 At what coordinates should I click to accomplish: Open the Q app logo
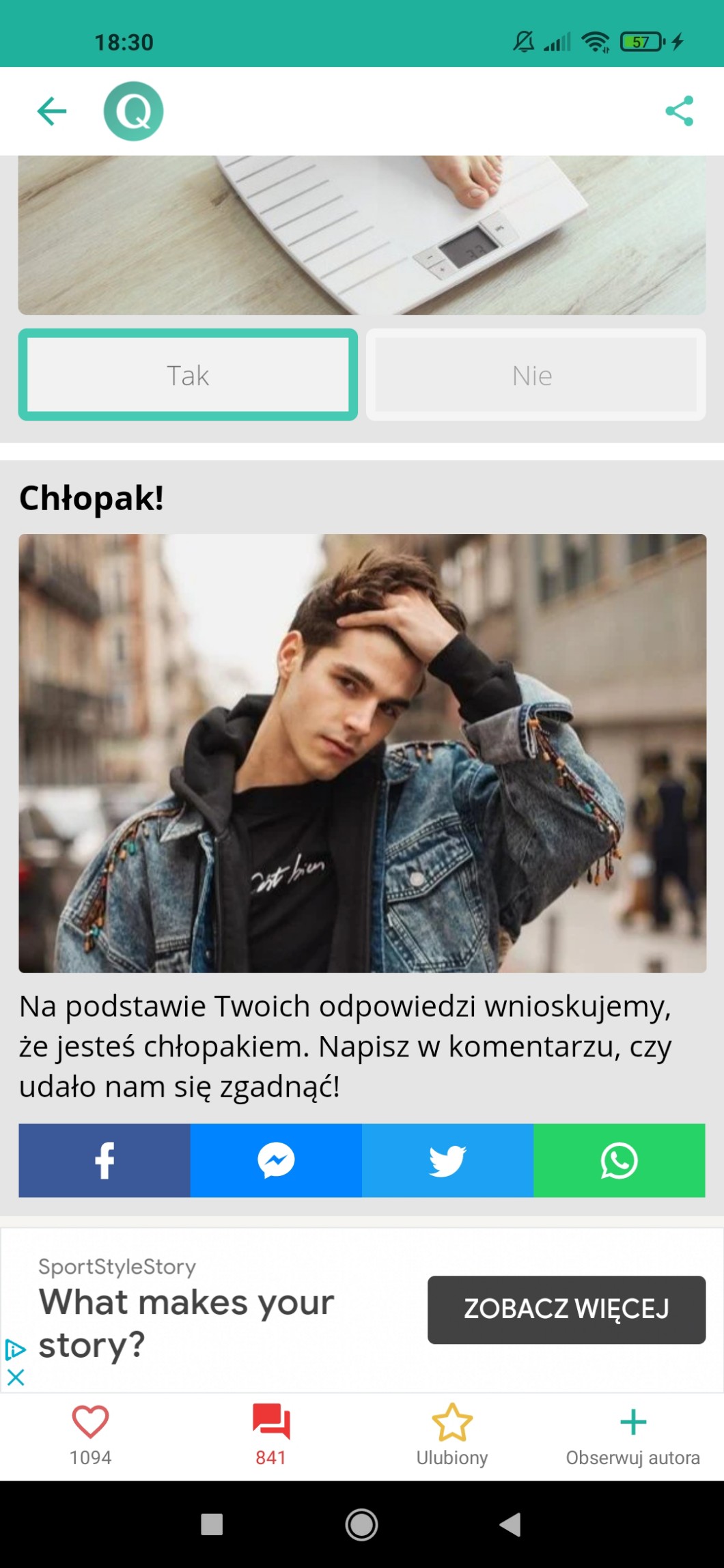[133, 111]
